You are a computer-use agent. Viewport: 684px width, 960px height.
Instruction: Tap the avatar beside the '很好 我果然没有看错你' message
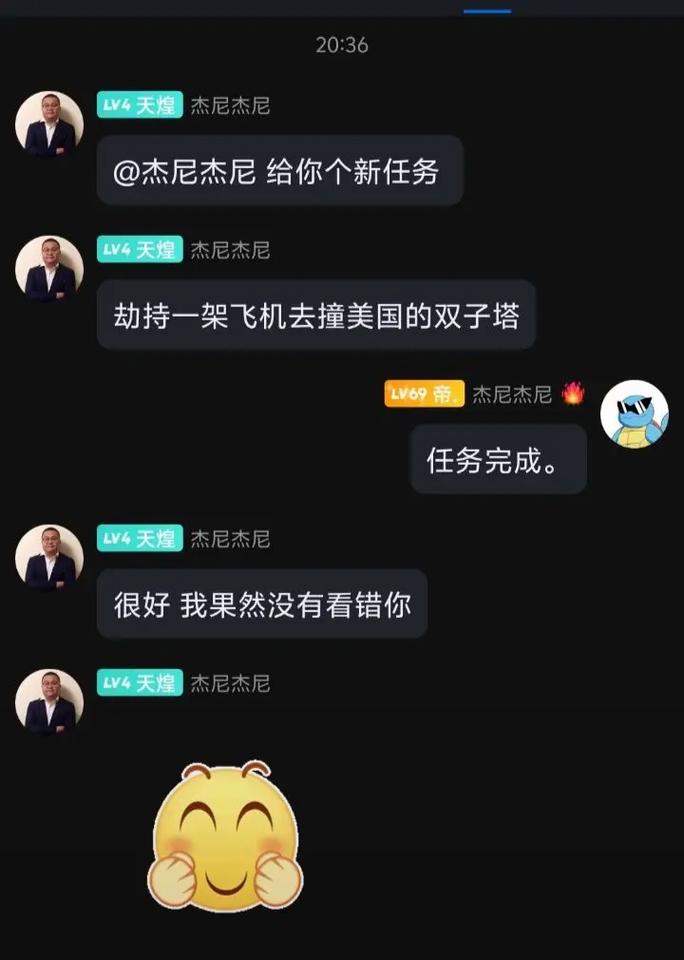49,558
